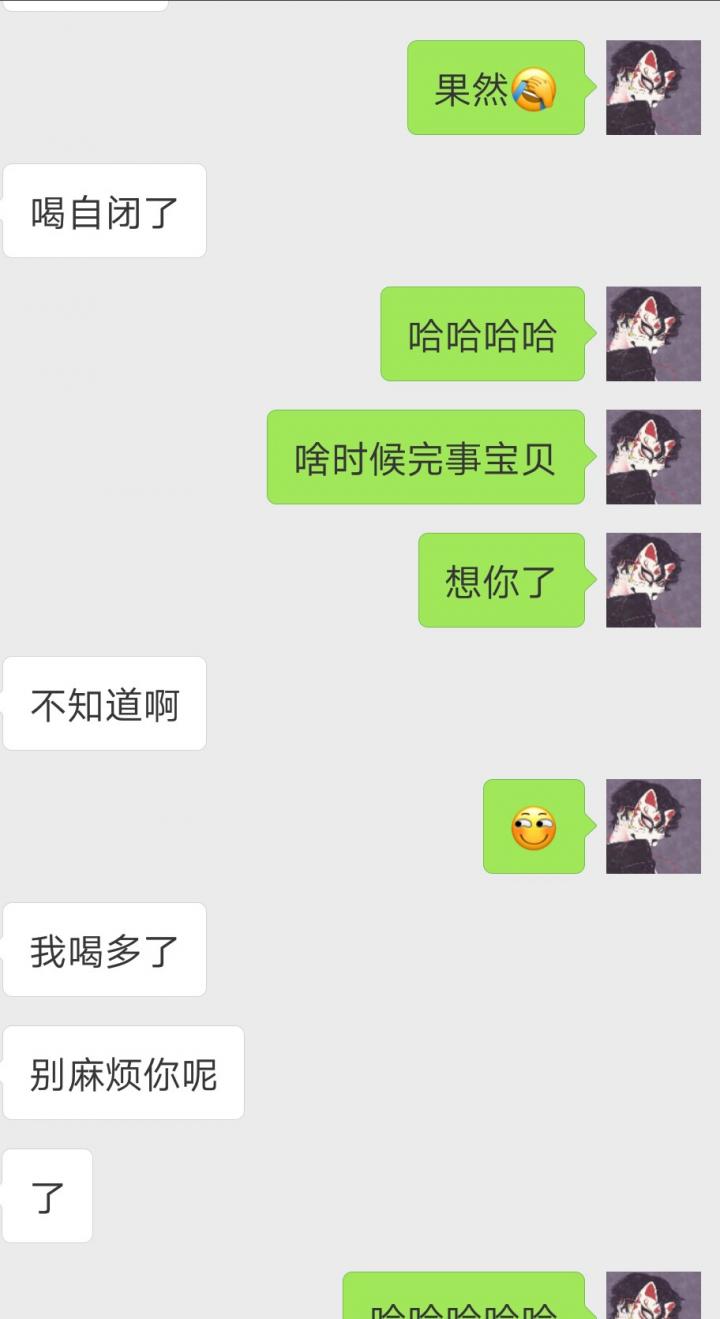Select the 喝自闭了 message bubble

click(x=104, y=210)
